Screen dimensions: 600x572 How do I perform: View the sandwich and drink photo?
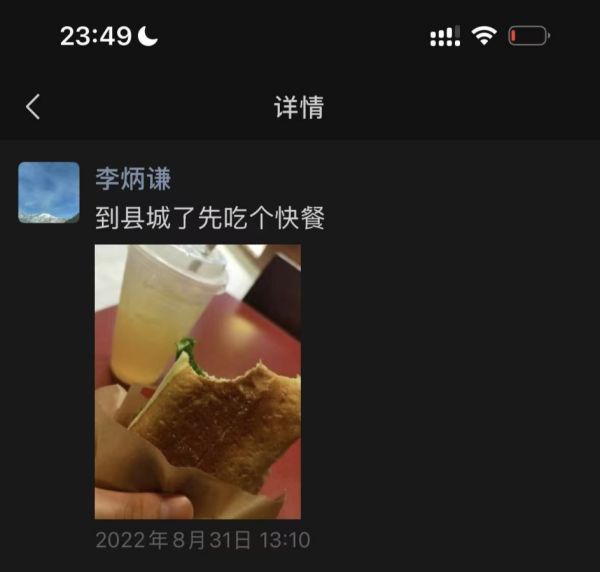[197, 381]
